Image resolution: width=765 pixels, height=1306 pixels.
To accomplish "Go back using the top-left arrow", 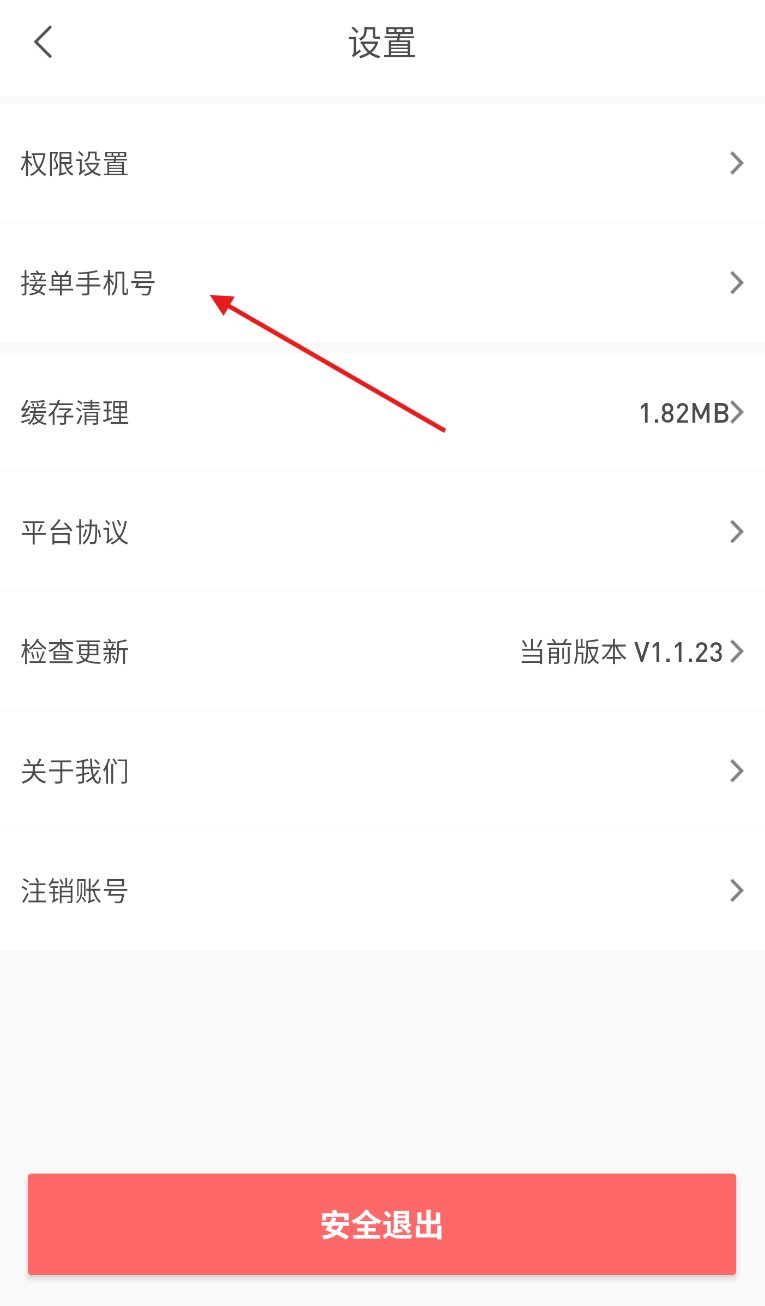I will (43, 43).
